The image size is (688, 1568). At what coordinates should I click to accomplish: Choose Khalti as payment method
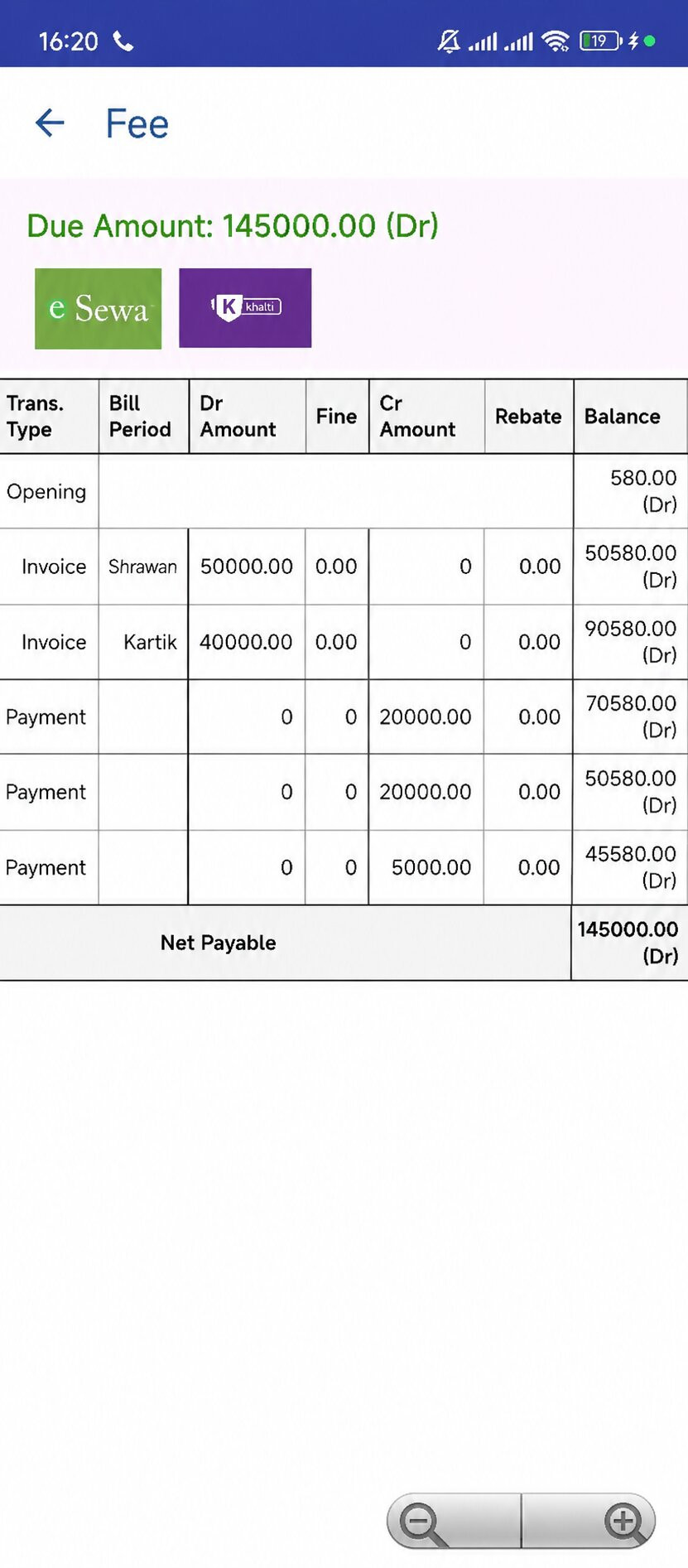245,307
